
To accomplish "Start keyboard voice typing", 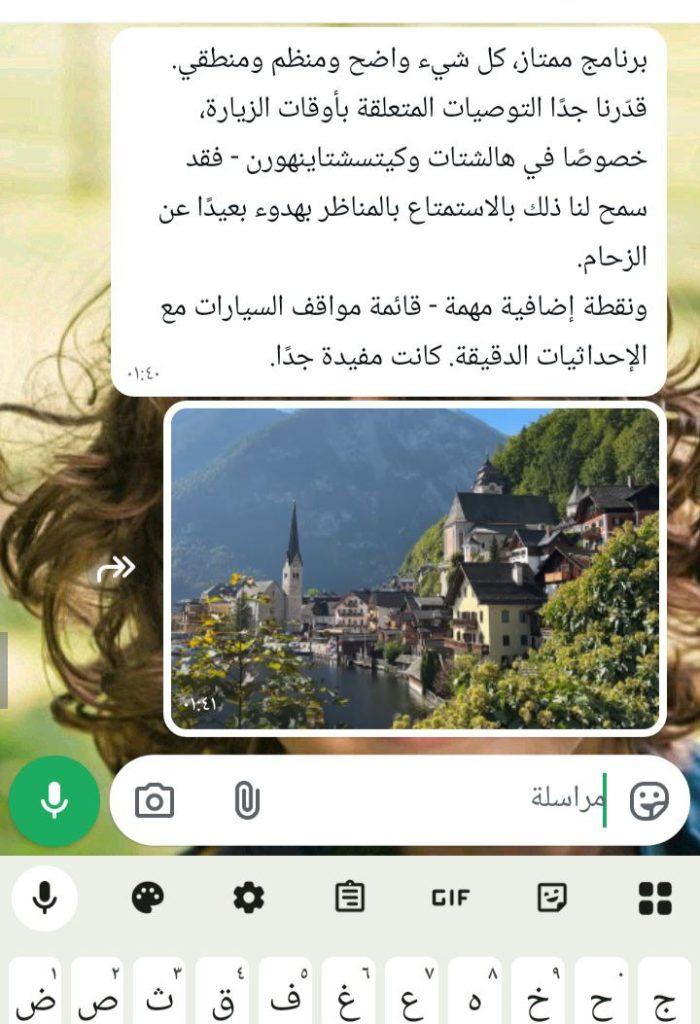I will tap(44, 898).
